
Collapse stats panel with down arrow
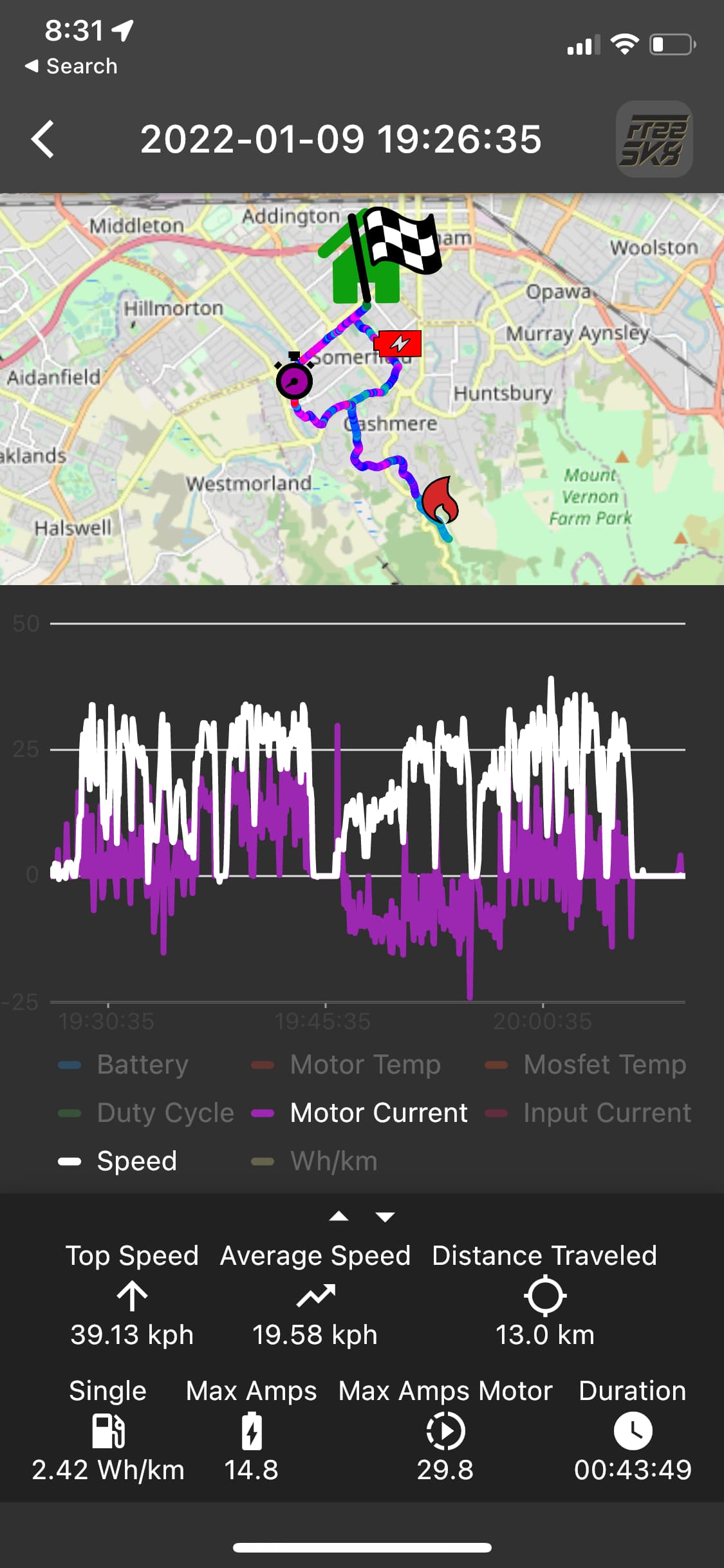tap(385, 1217)
